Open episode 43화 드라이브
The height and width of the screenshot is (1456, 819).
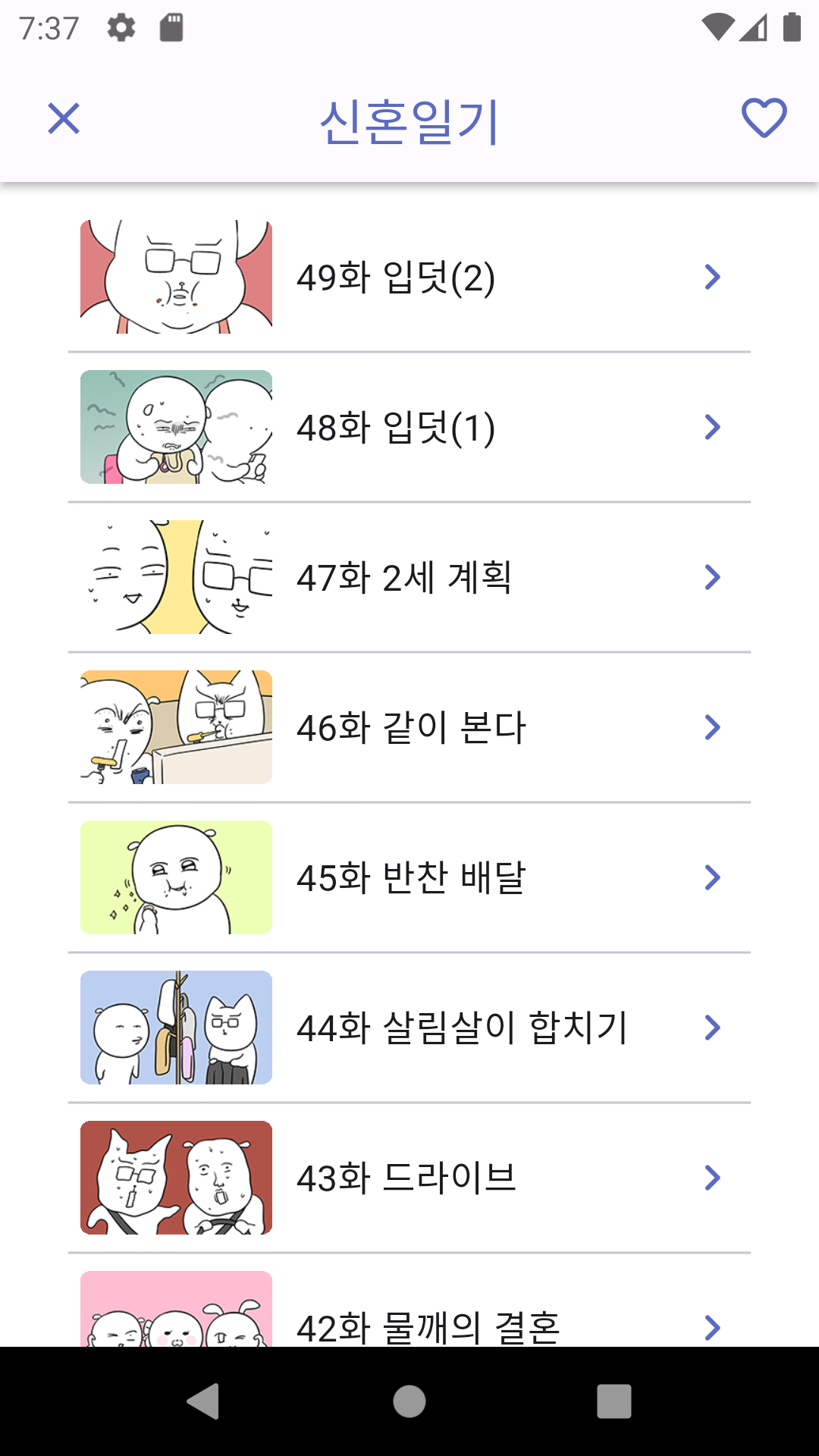(x=409, y=1178)
